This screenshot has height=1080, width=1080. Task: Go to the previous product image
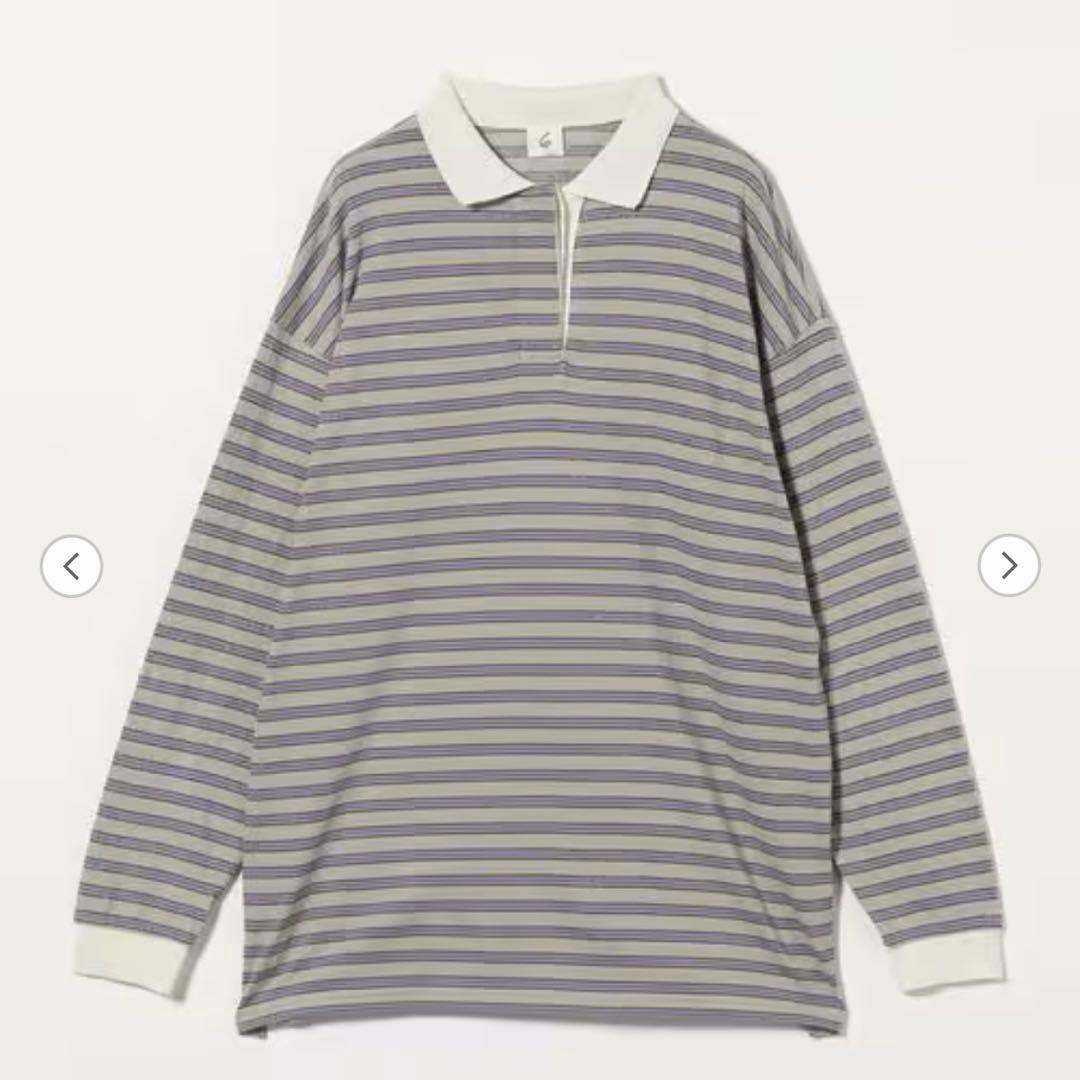click(x=71, y=566)
